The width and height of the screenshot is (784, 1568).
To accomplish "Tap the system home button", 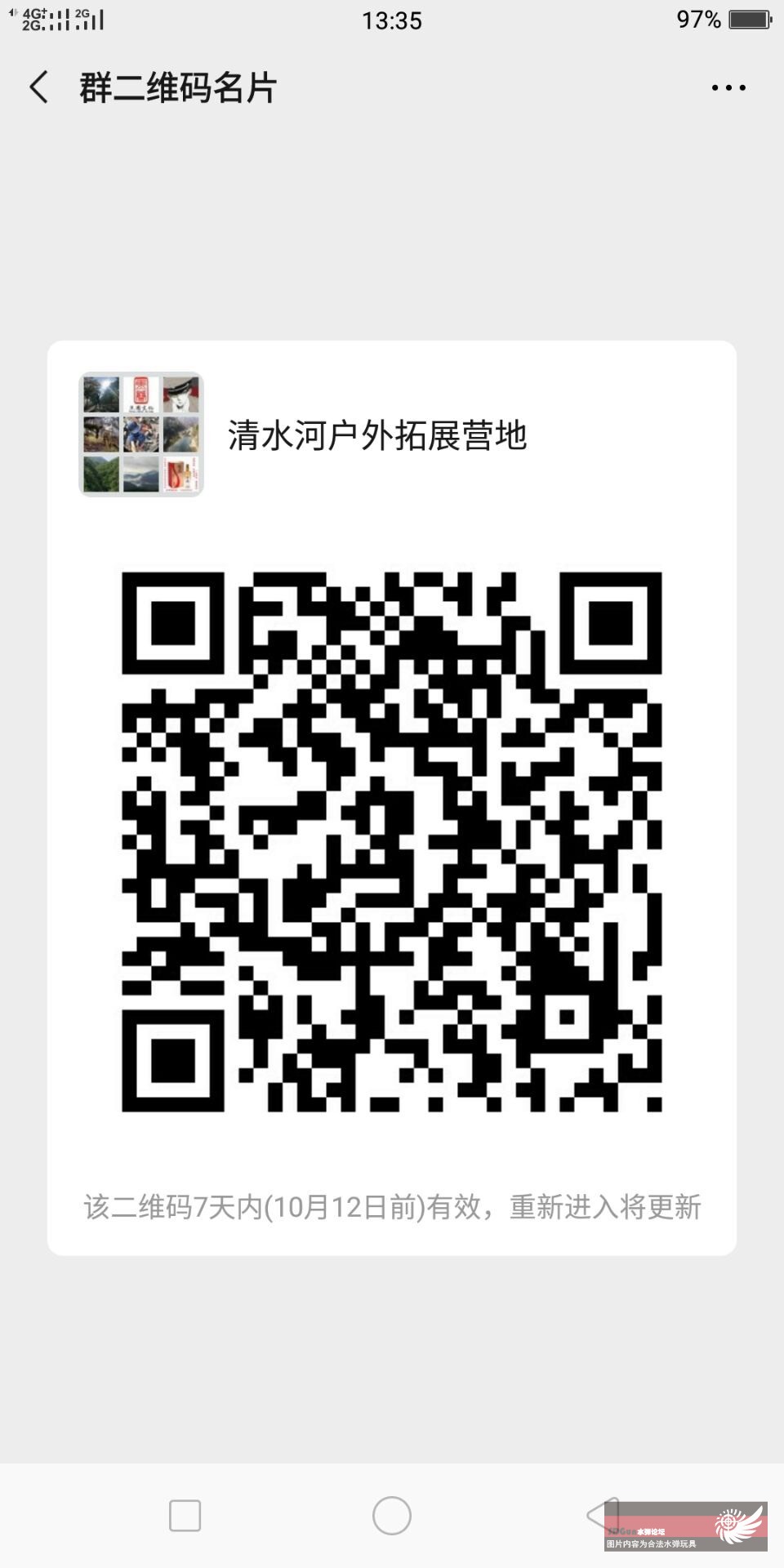I will tap(392, 1516).
